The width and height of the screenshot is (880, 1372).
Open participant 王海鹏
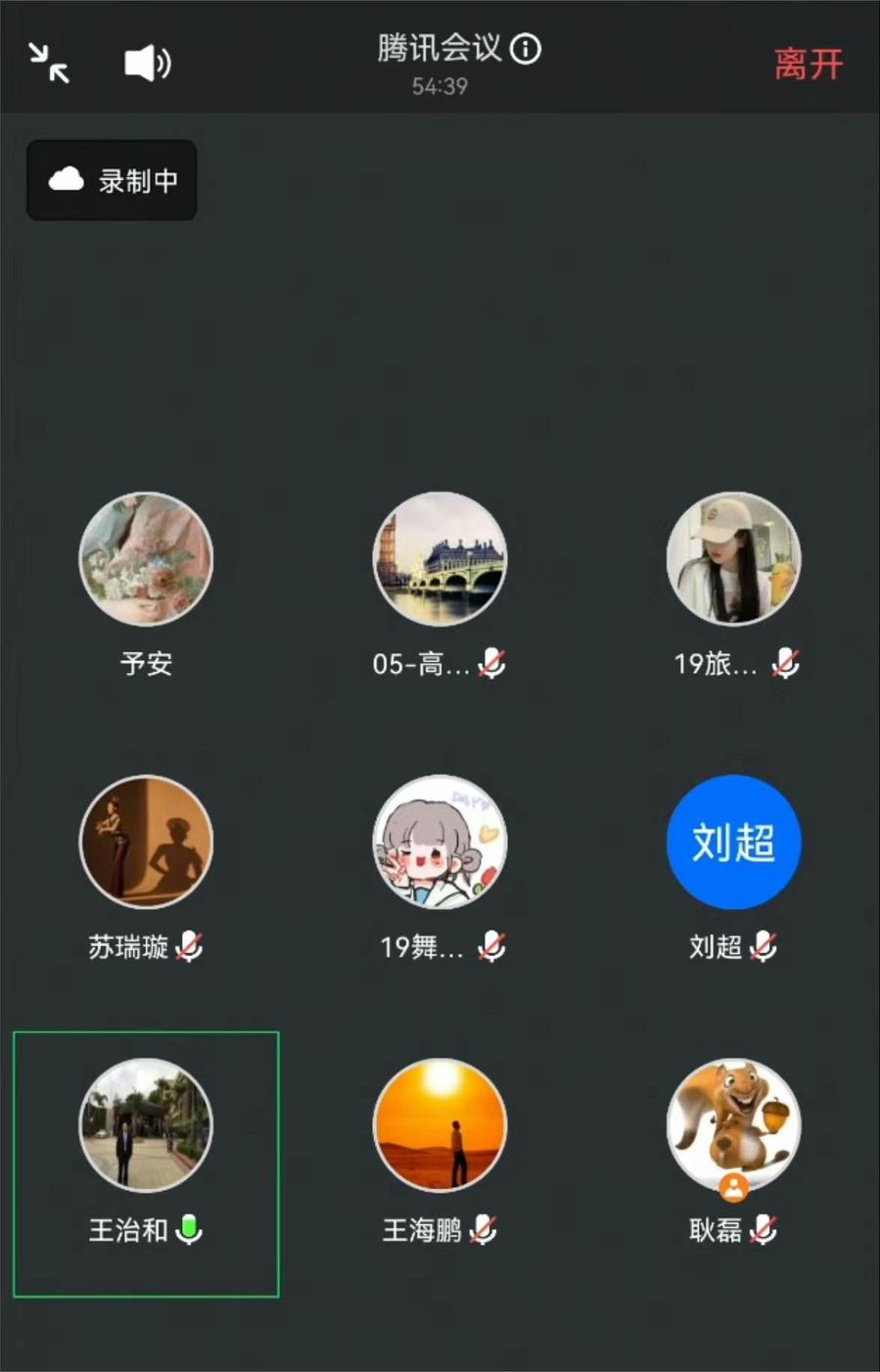point(440,1126)
